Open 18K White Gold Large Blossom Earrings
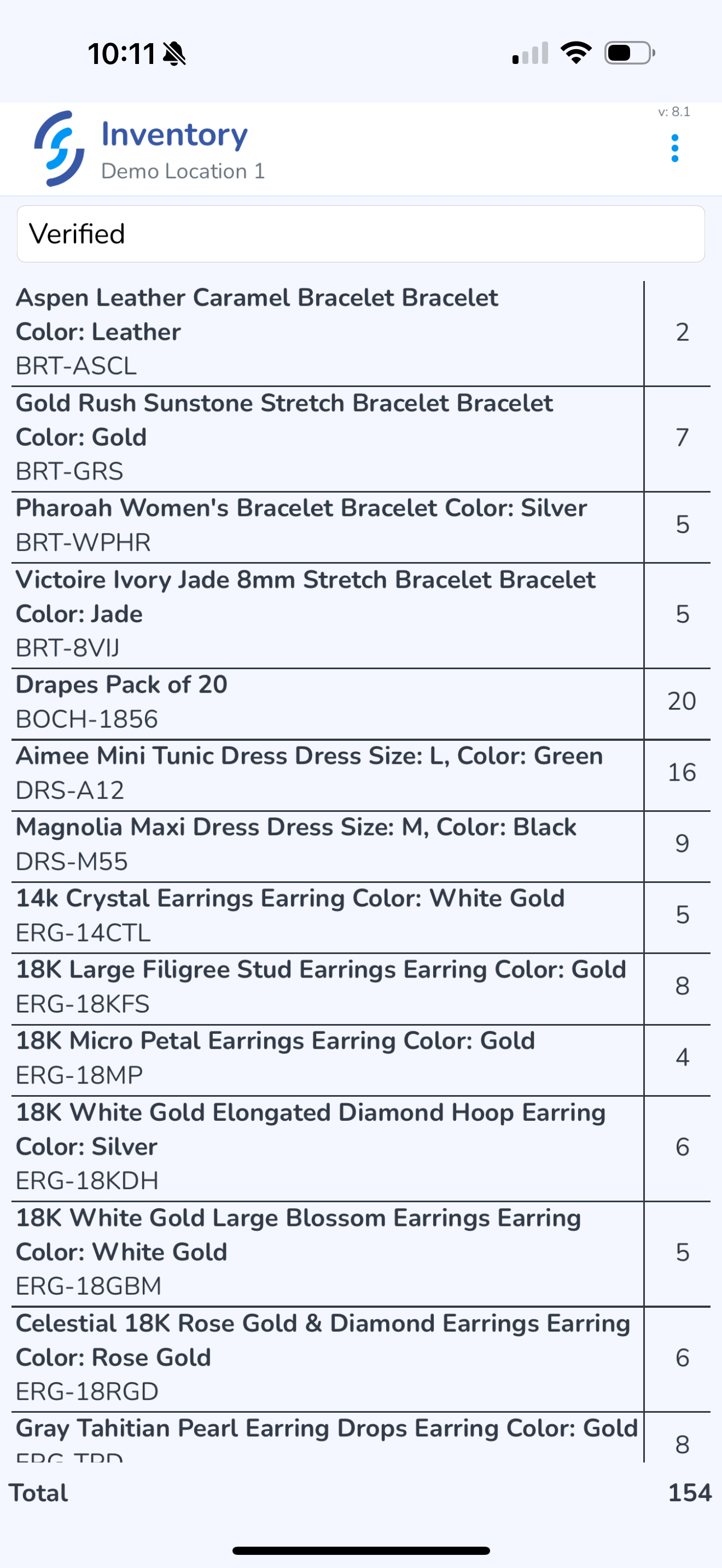This screenshot has width=722, height=1568. pos(361,1253)
